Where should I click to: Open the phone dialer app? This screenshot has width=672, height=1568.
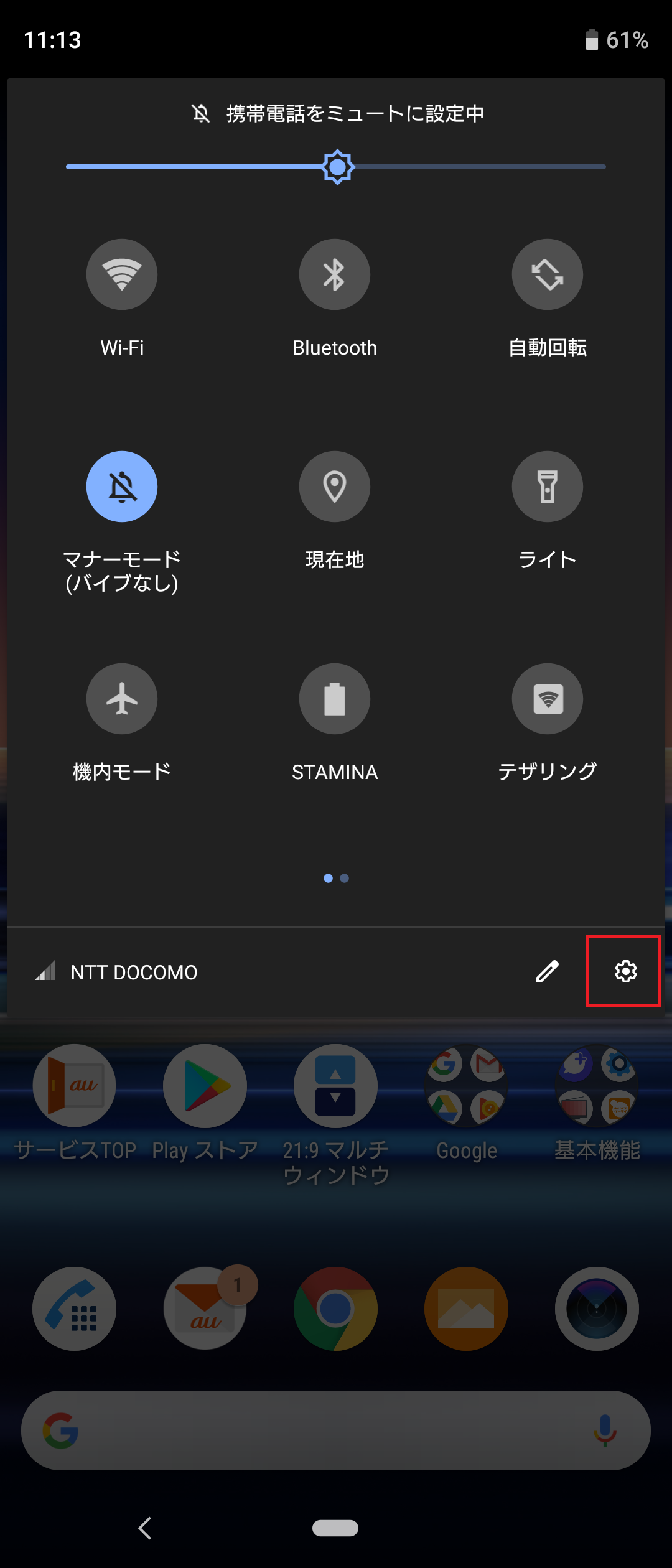pyautogui.click(x=73, y=1310)
